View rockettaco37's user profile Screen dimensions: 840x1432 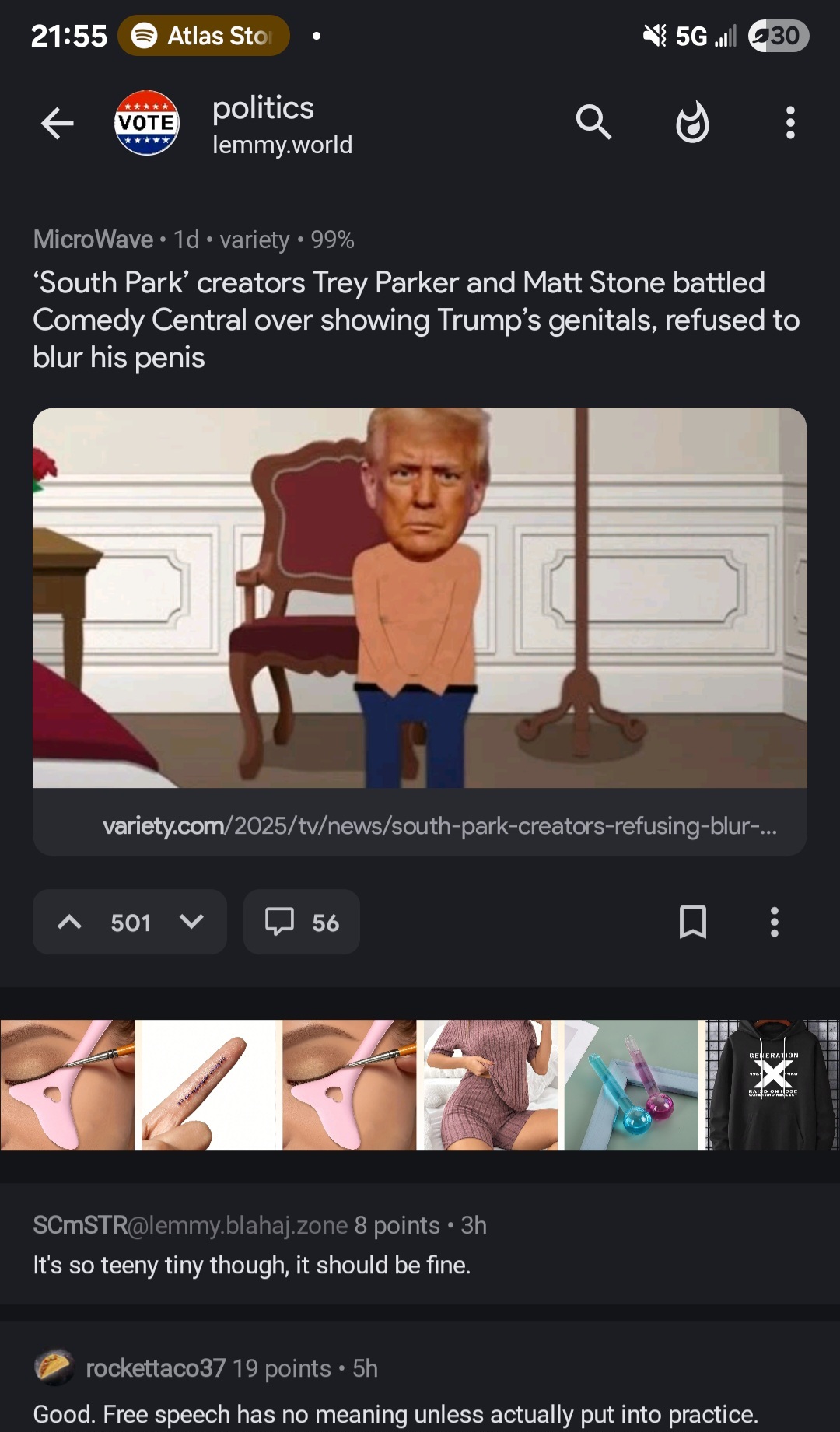156,1368
